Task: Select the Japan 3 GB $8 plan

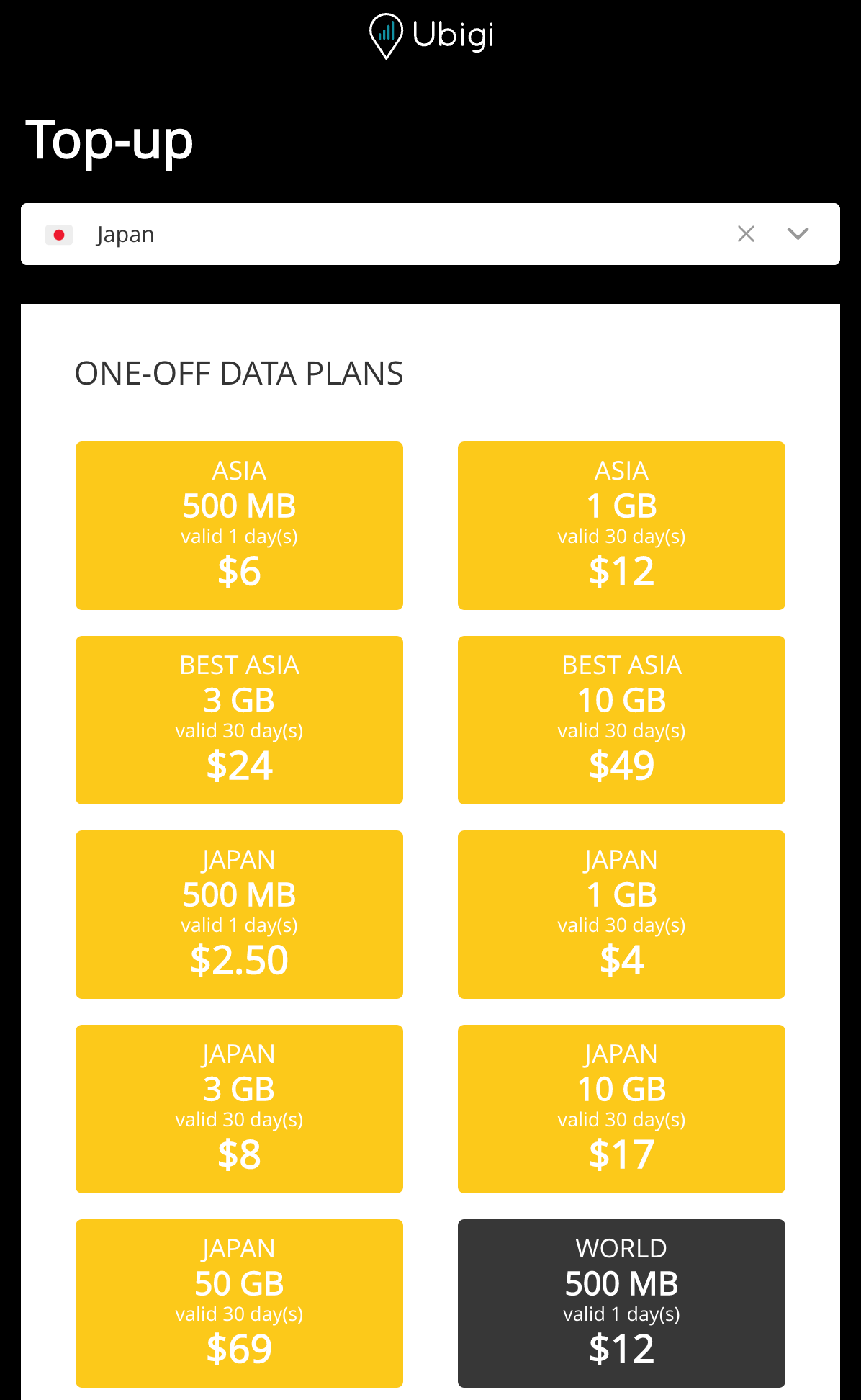Action: 239,1109
